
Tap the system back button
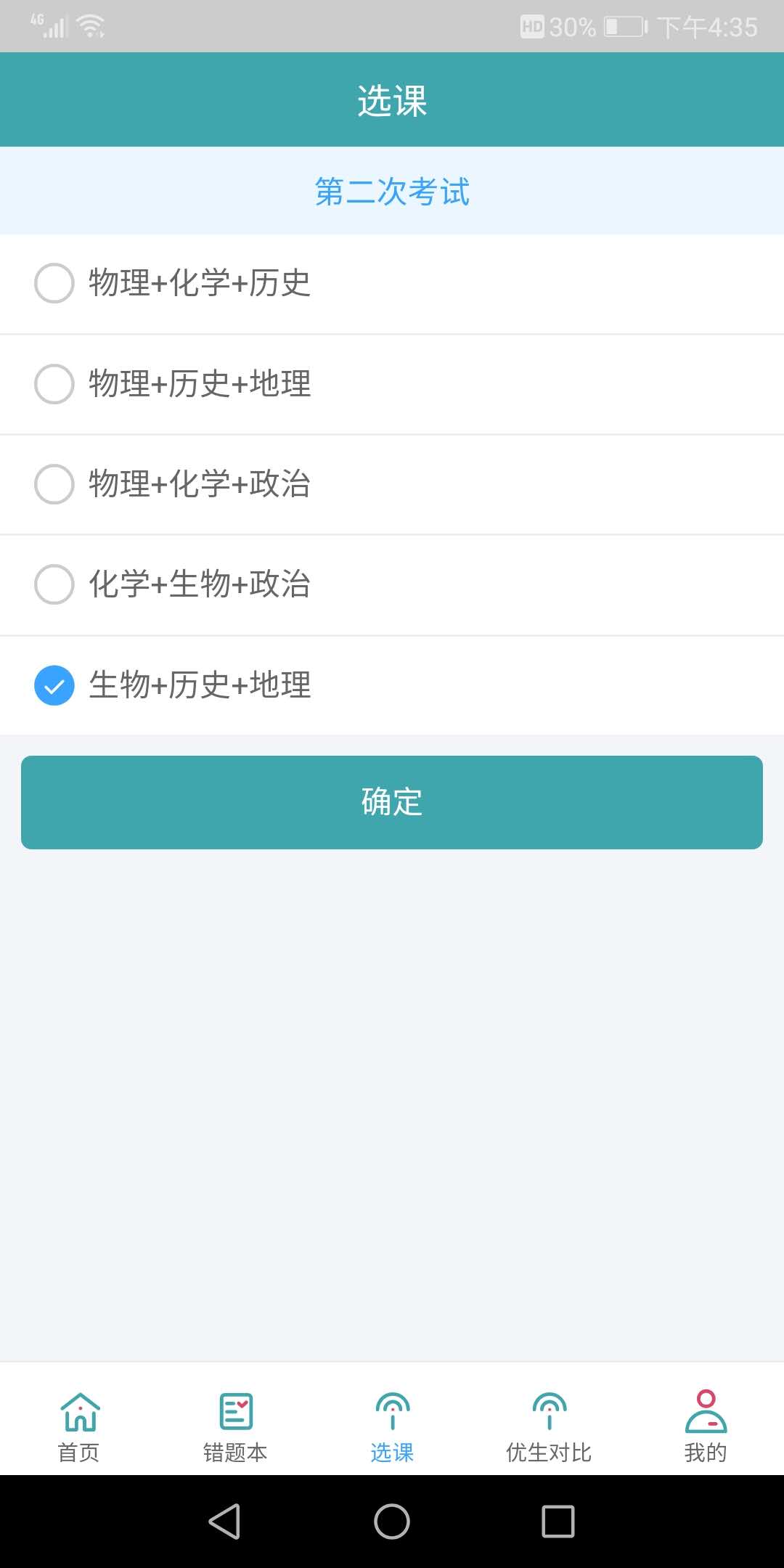pos(224,1522)
